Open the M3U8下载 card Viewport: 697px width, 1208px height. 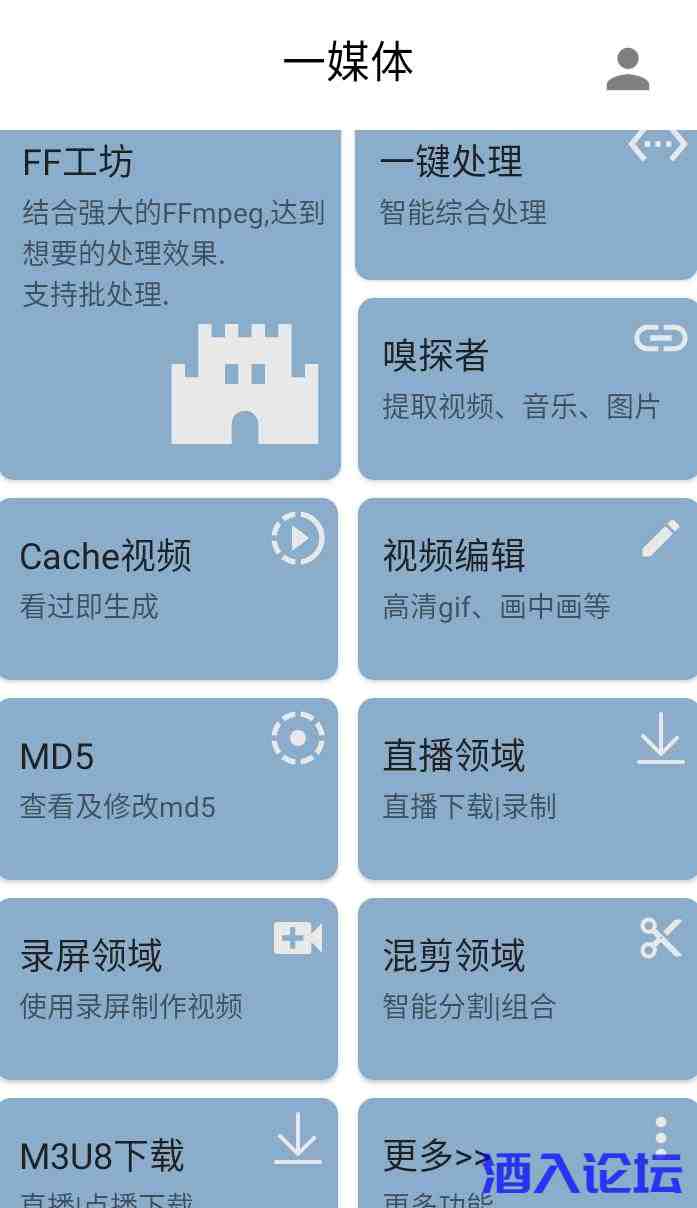pyautogui.click(x=168, y=1155)
